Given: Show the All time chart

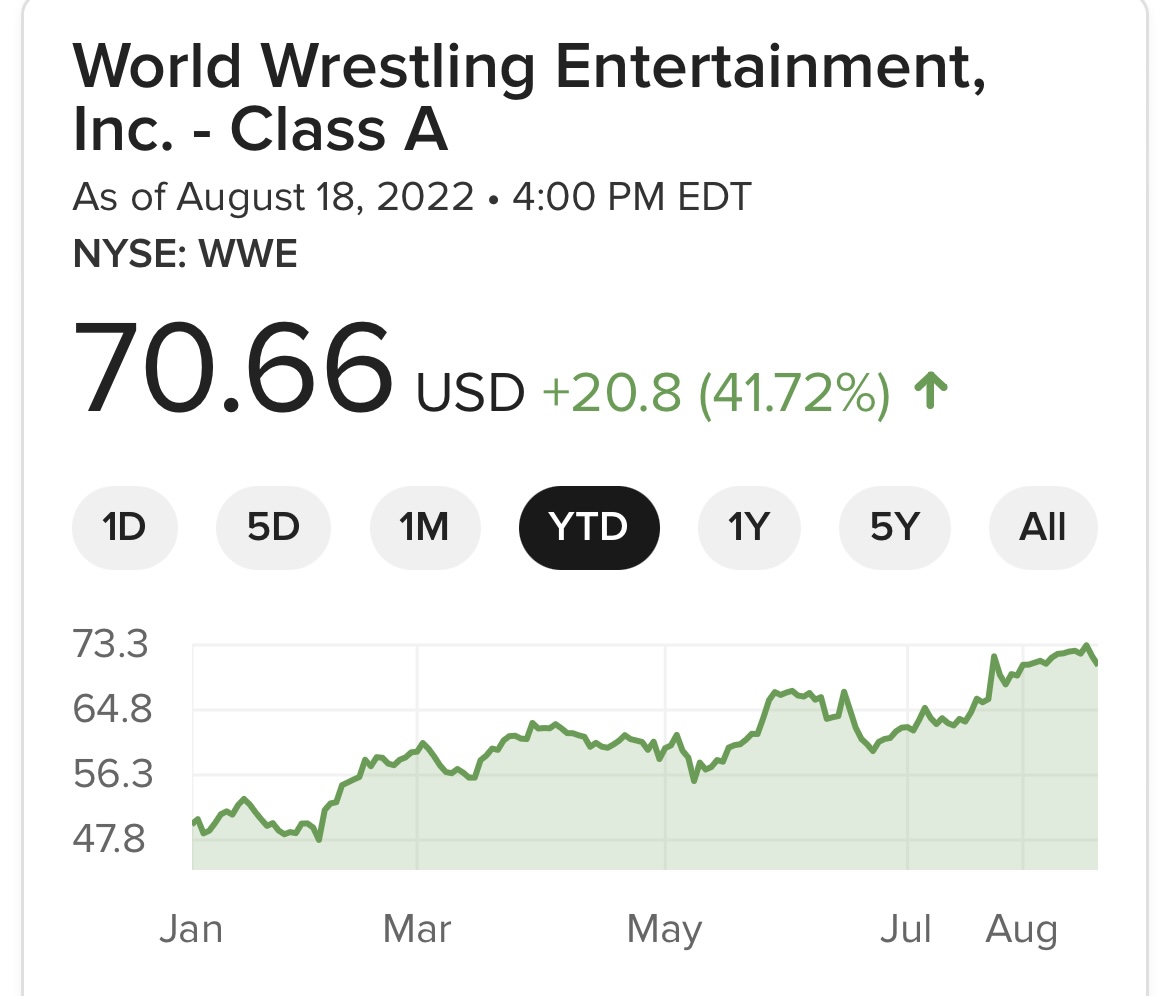Looking at the screenshot, I should click(1042, 527).
